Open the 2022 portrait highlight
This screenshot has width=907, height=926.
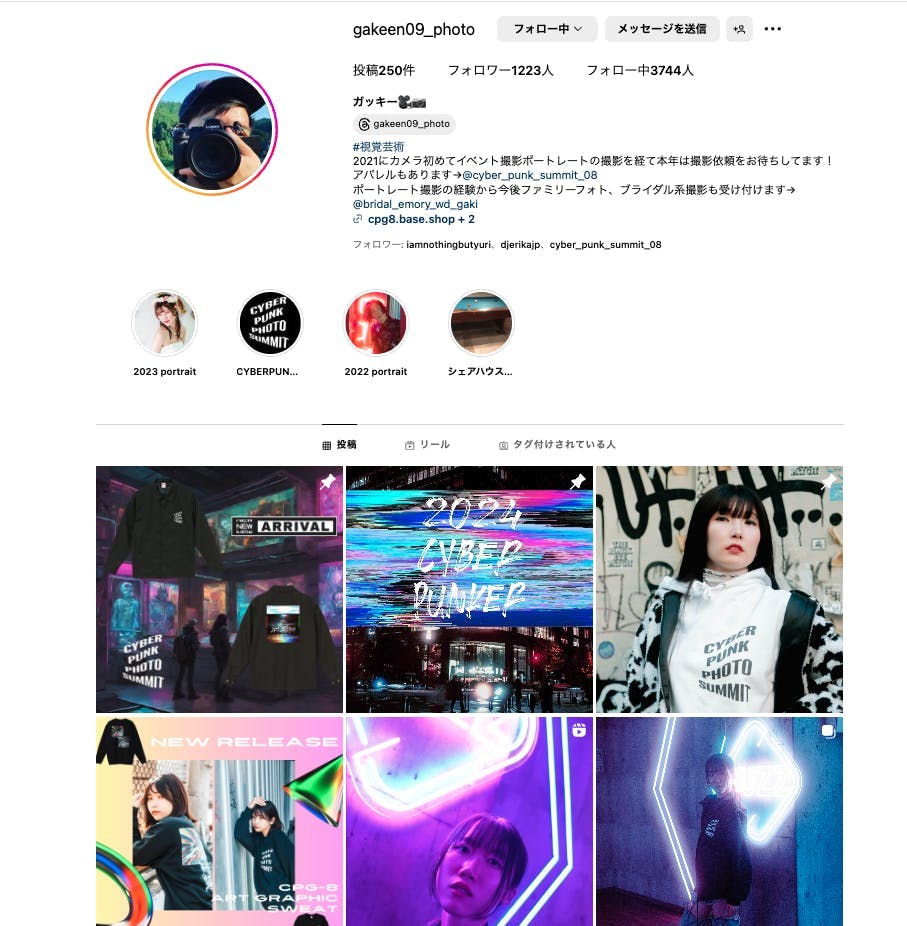pos(376,333)
